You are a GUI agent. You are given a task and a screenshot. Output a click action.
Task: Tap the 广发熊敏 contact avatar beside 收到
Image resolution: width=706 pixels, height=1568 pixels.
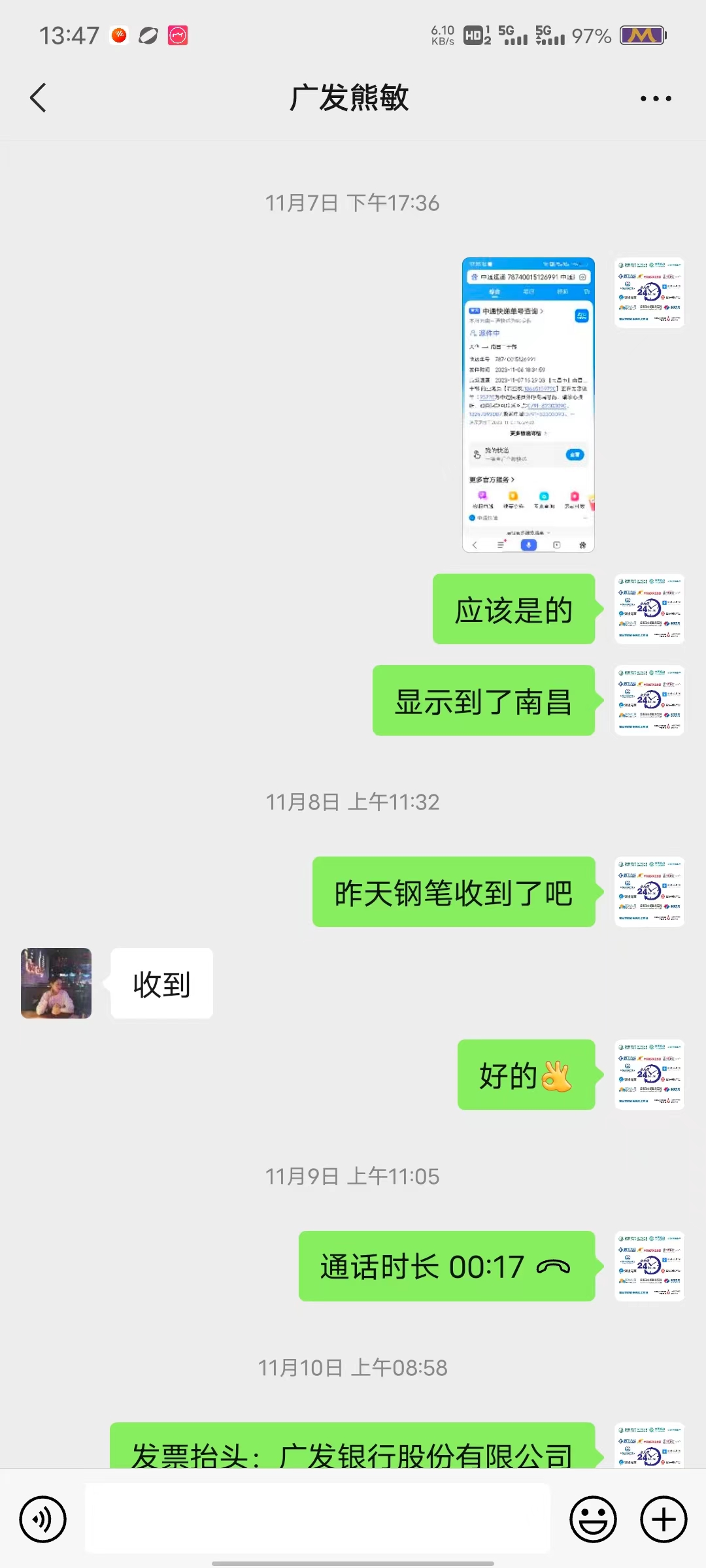coord(56,983)
